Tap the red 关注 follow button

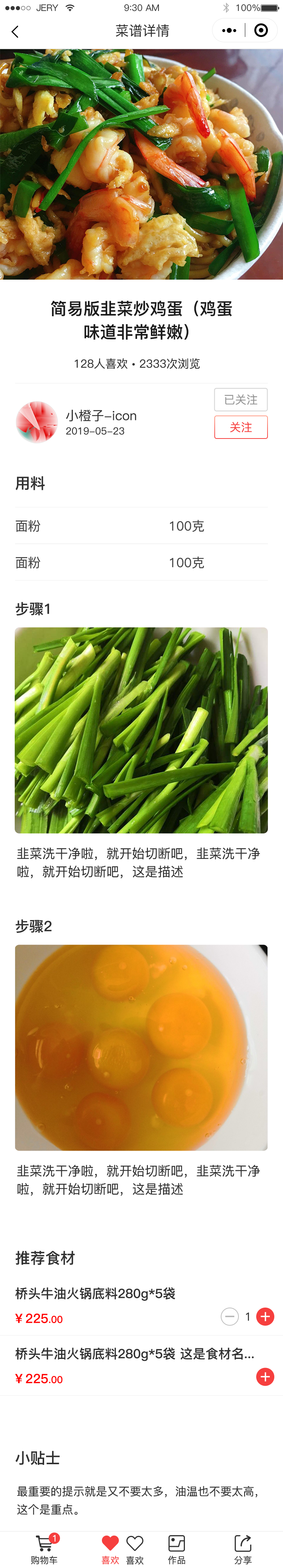pyautogui.click(x=240, y=427)
